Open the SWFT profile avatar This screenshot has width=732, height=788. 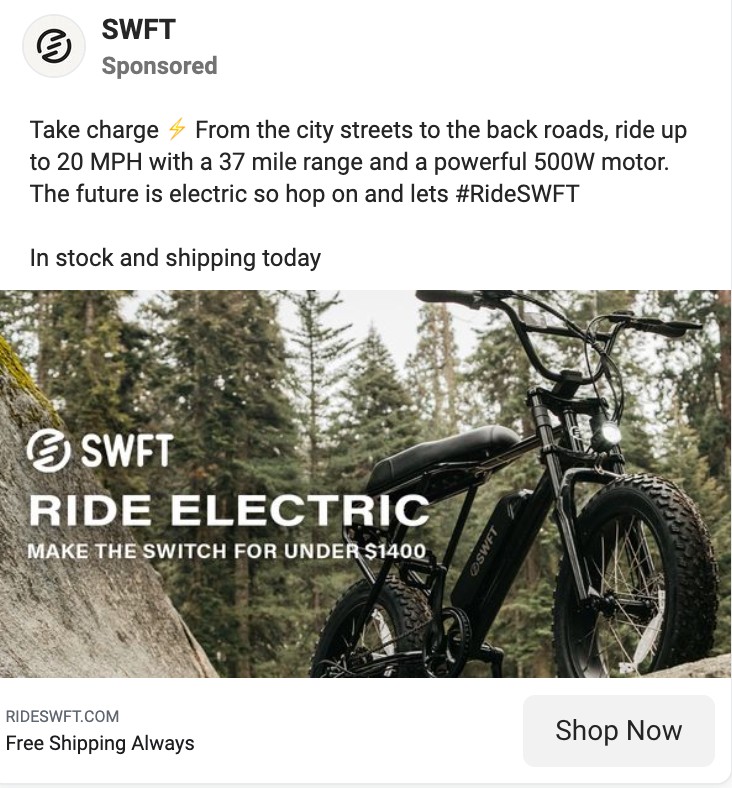(x=54, y=46)
